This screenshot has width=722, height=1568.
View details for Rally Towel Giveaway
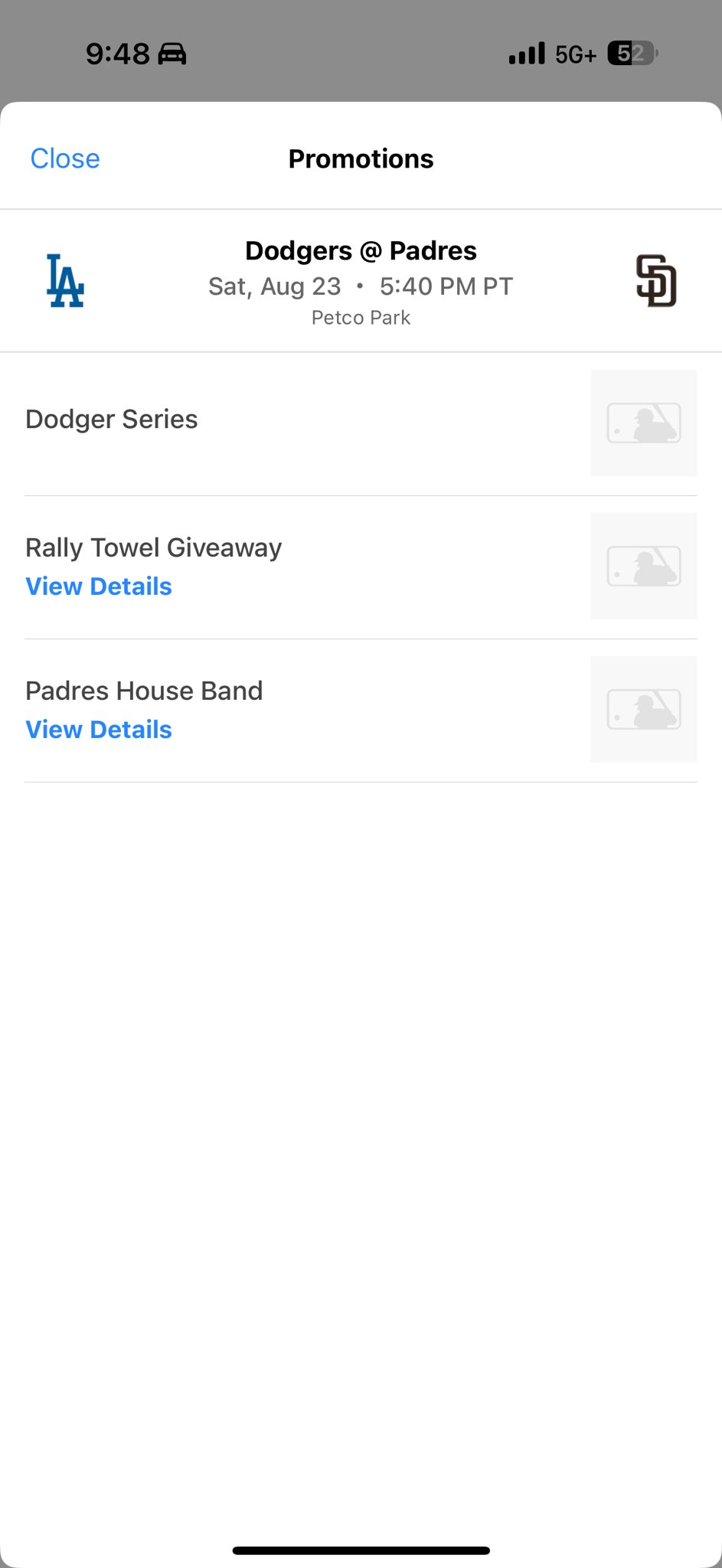click(x=99, y=586)
